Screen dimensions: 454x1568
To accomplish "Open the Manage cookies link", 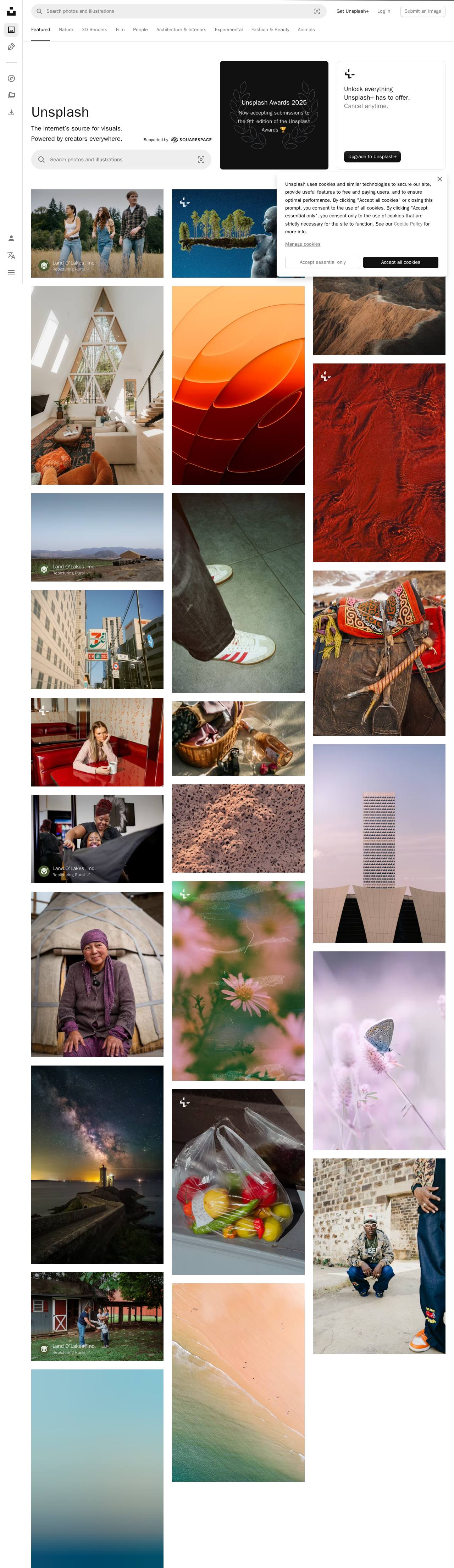I will pos(303,244).
